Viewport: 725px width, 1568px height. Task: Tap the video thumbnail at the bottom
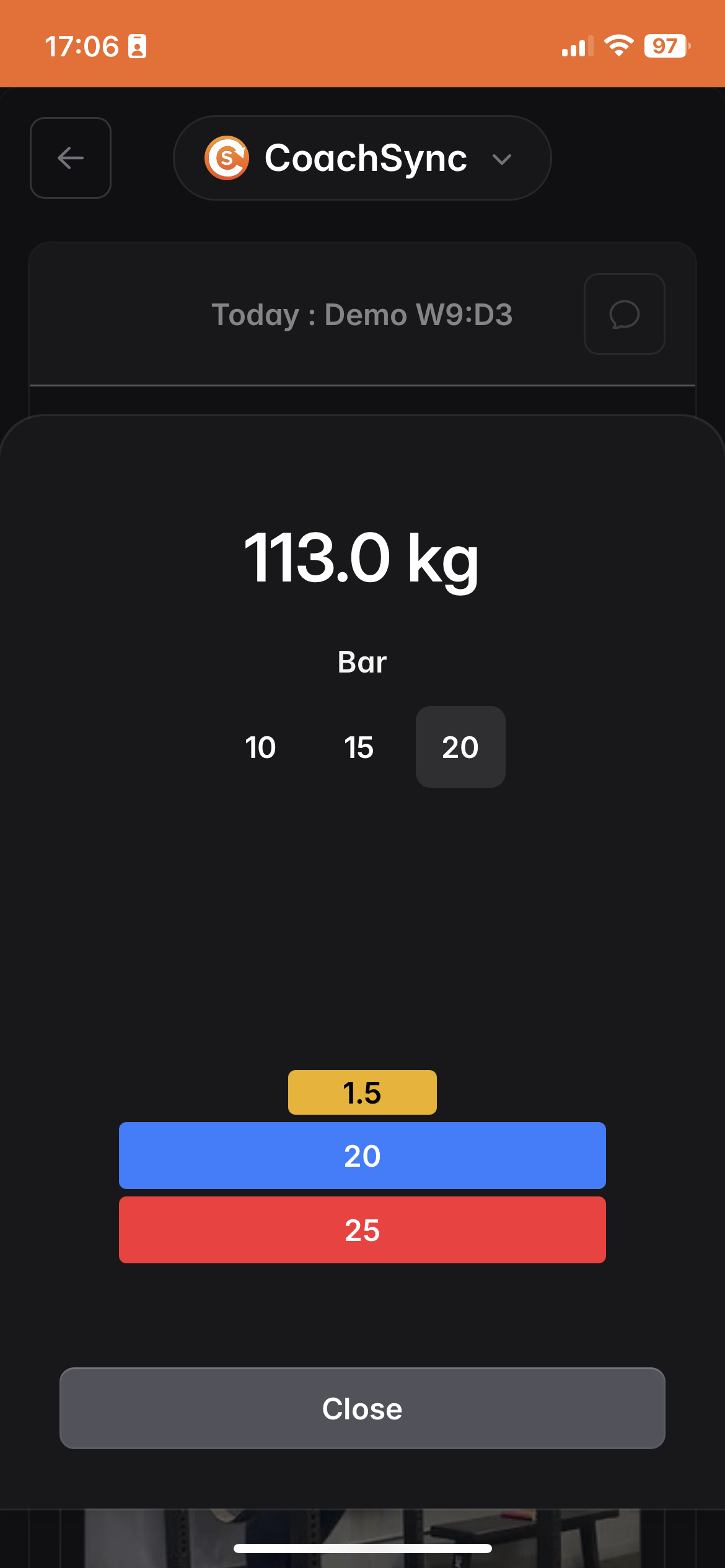pos(362,1536)
